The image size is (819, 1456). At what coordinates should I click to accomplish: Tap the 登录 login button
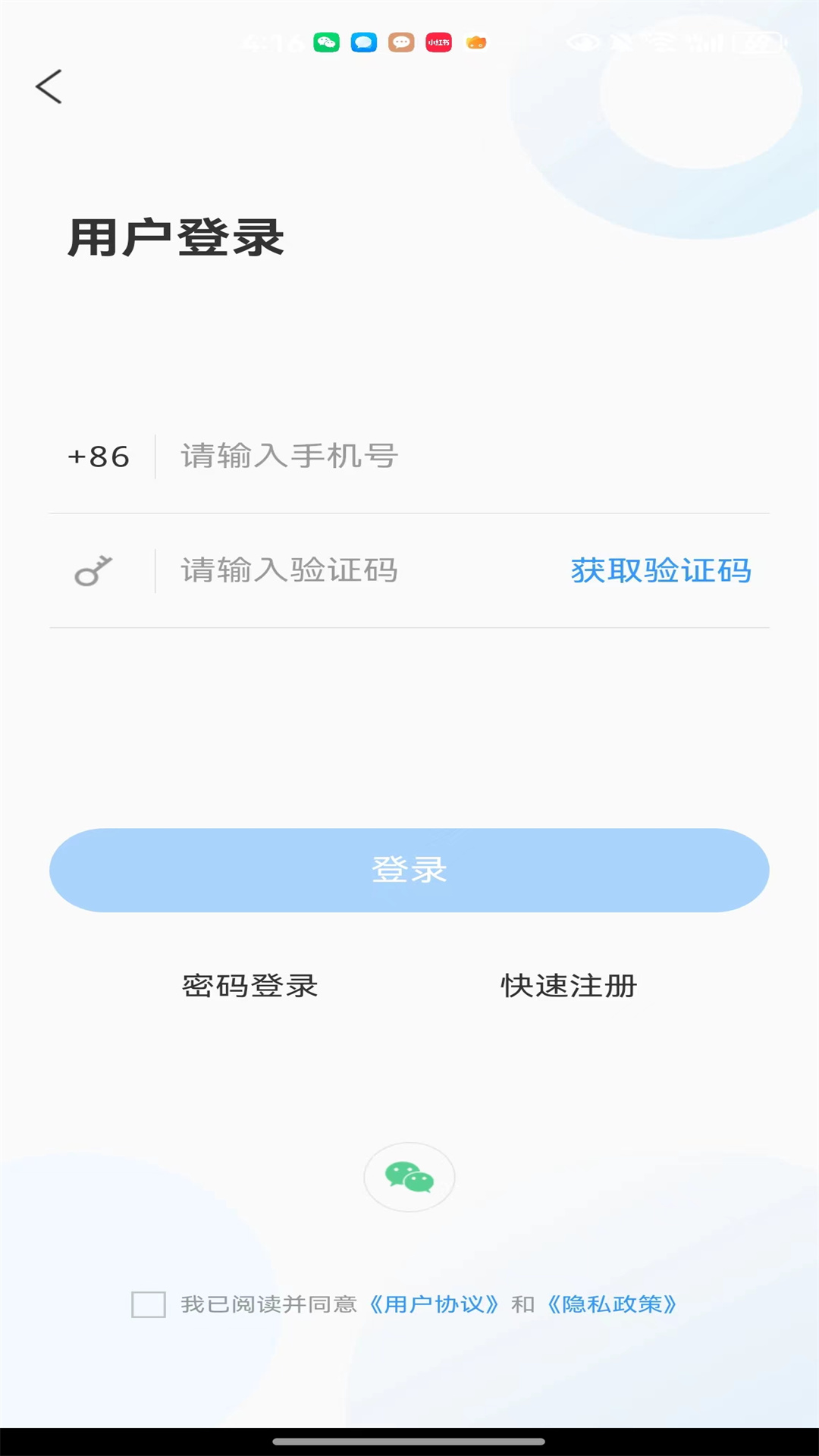coord(409,870)
